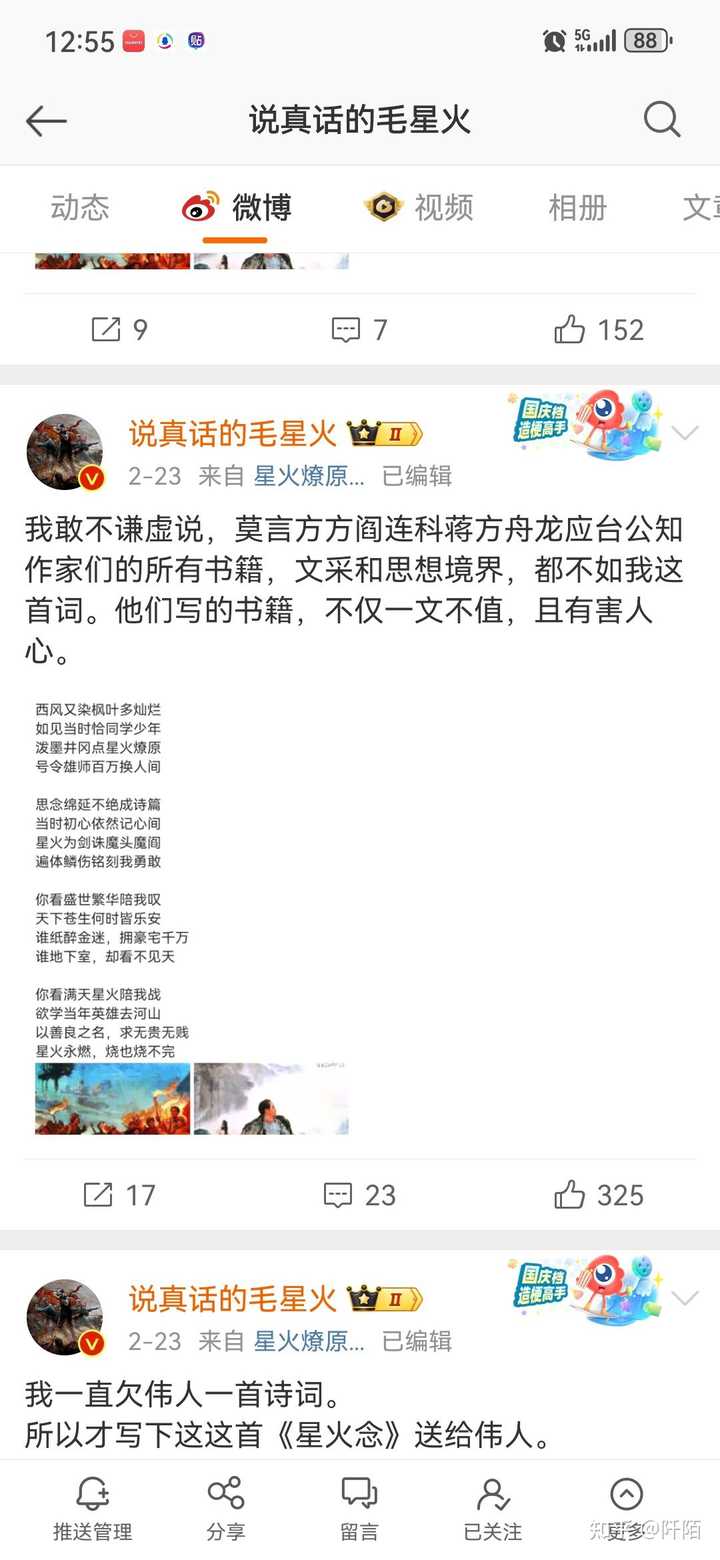Tap 分享 in the bottom bar
The width and height of the screenshot is (720, 1560).
(226, 1509)
